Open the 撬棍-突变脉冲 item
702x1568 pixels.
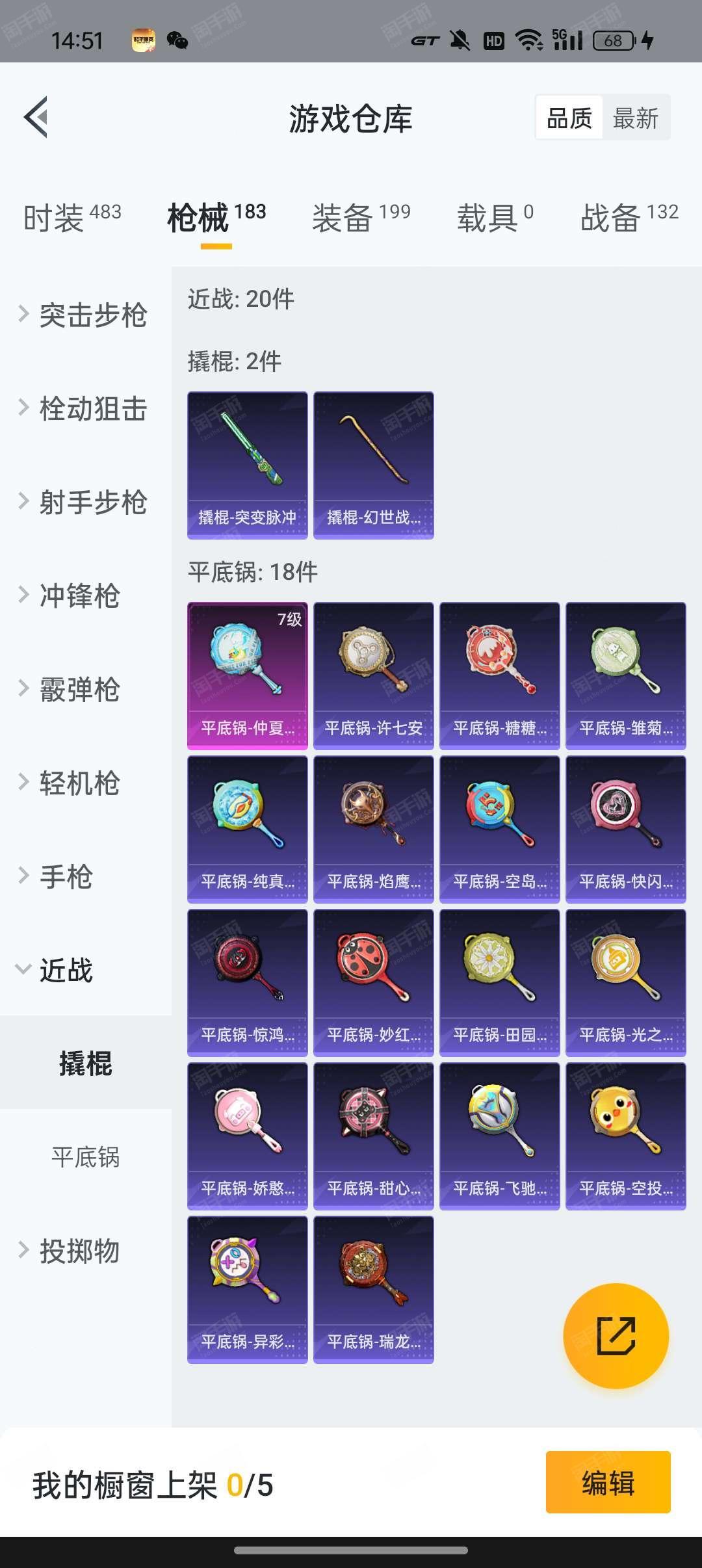[248, 465]
